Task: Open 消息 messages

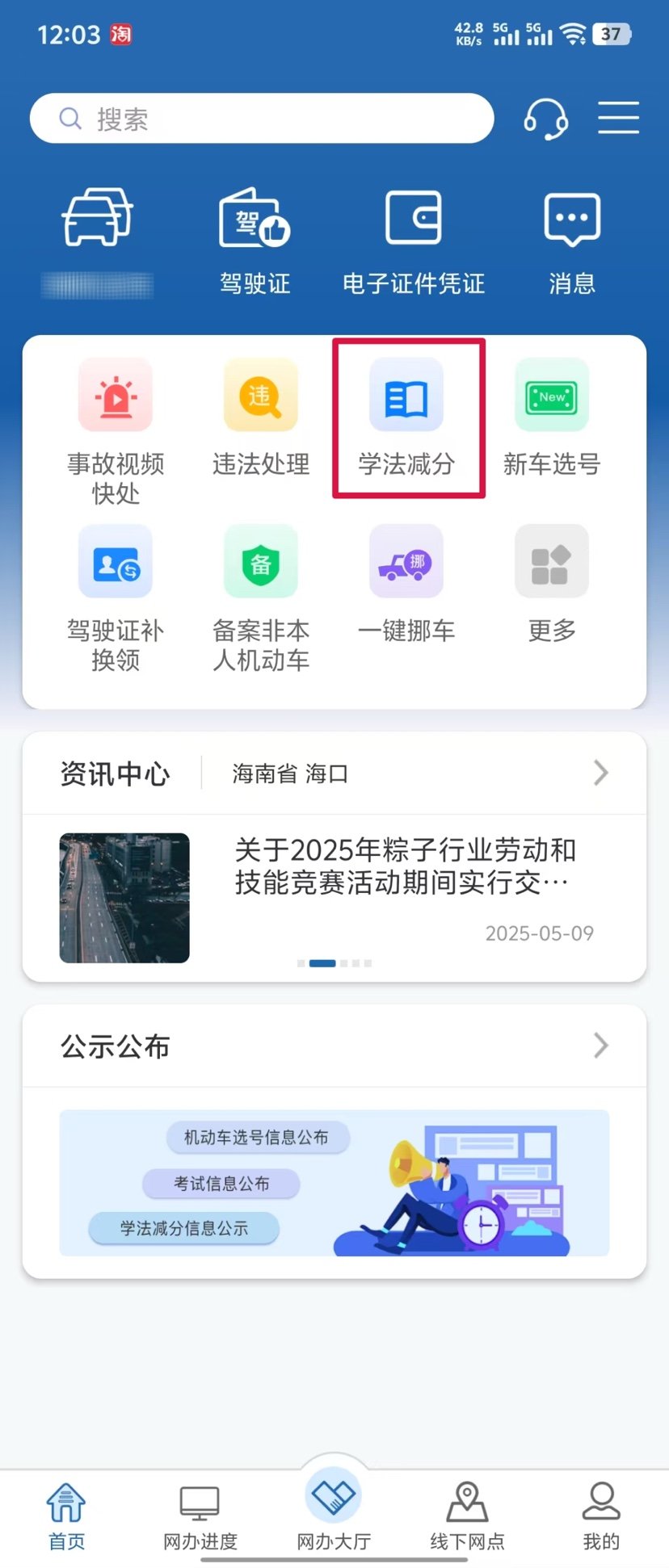Action: [x=572, y=240]
